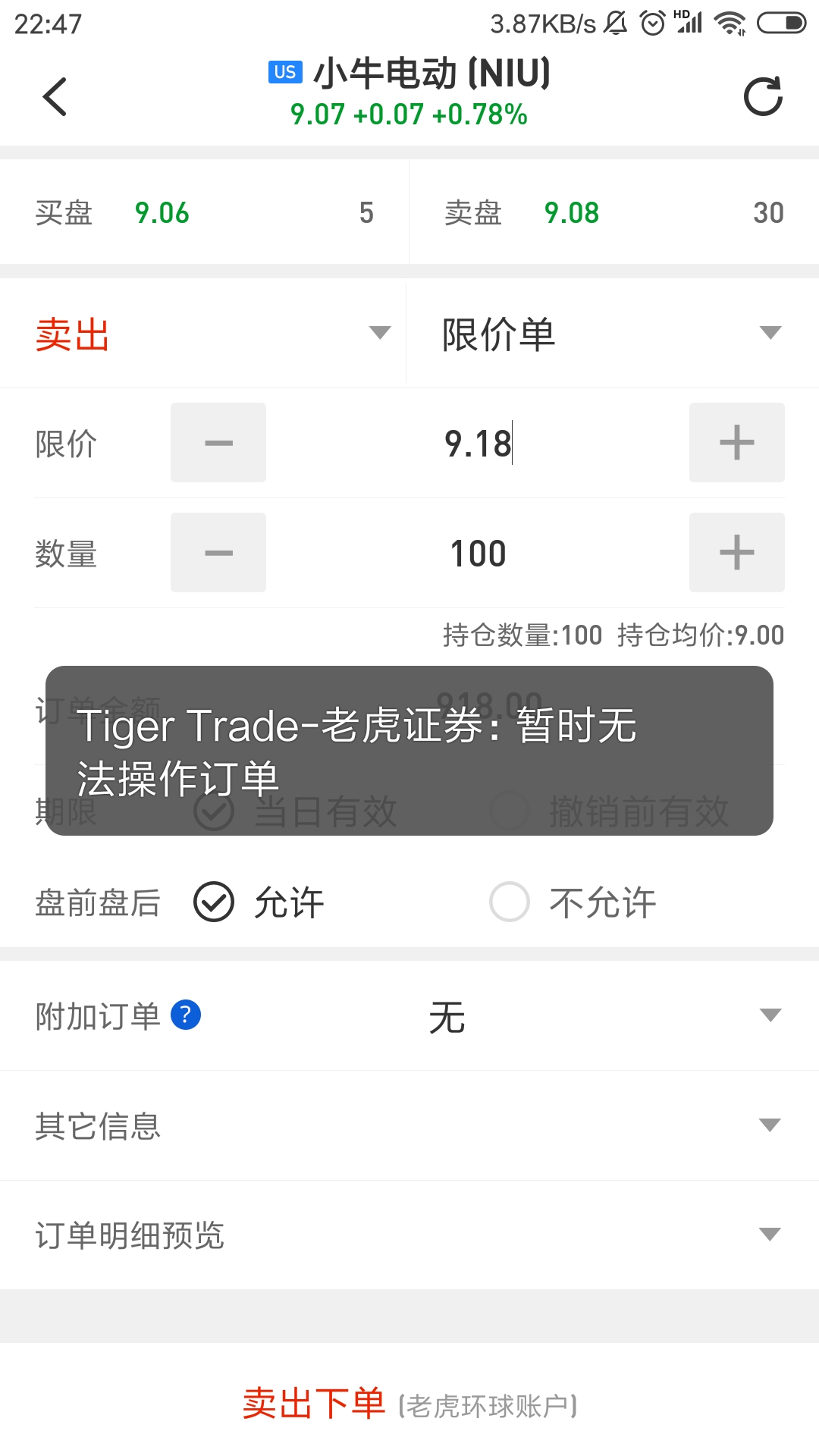Image resolution: width=819 pixels, height=1456 pixels.
Task: Expand the 其它信息 section
Action: pyautogui.click(x=409, y=1125)
